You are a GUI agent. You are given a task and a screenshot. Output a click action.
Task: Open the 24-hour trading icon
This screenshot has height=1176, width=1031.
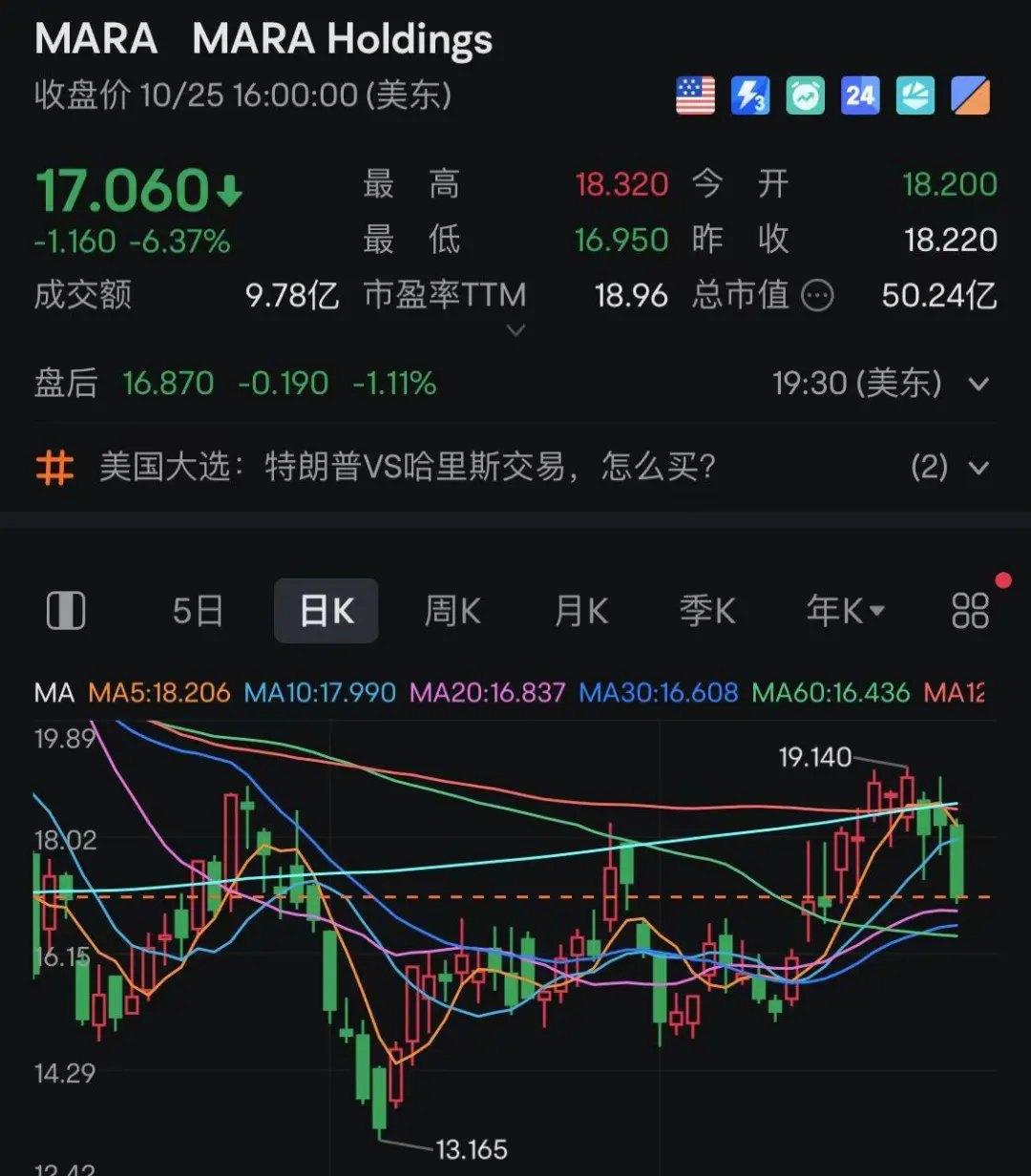click(859, 95)
